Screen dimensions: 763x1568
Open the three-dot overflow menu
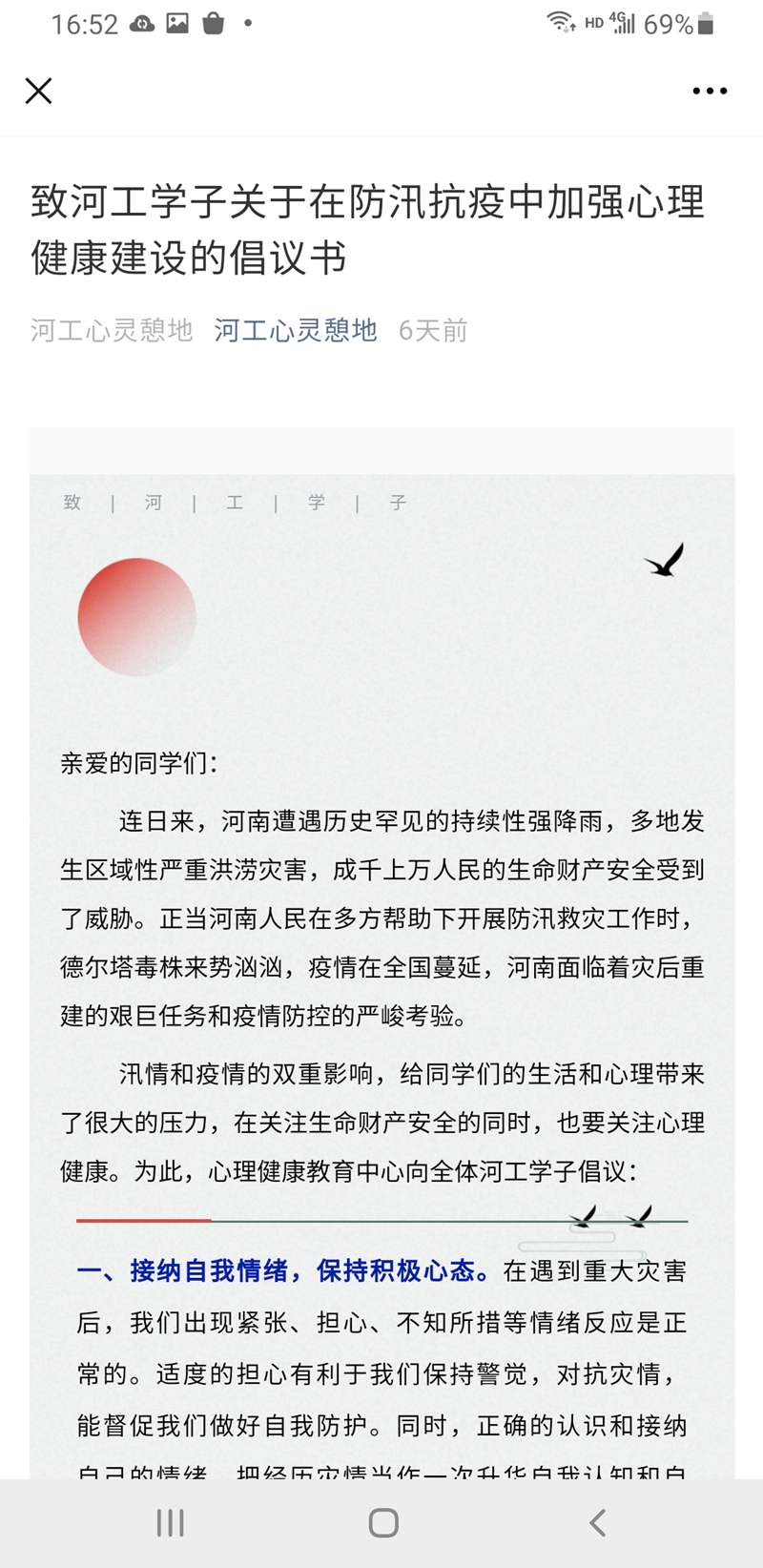click(x=709, y=91)
